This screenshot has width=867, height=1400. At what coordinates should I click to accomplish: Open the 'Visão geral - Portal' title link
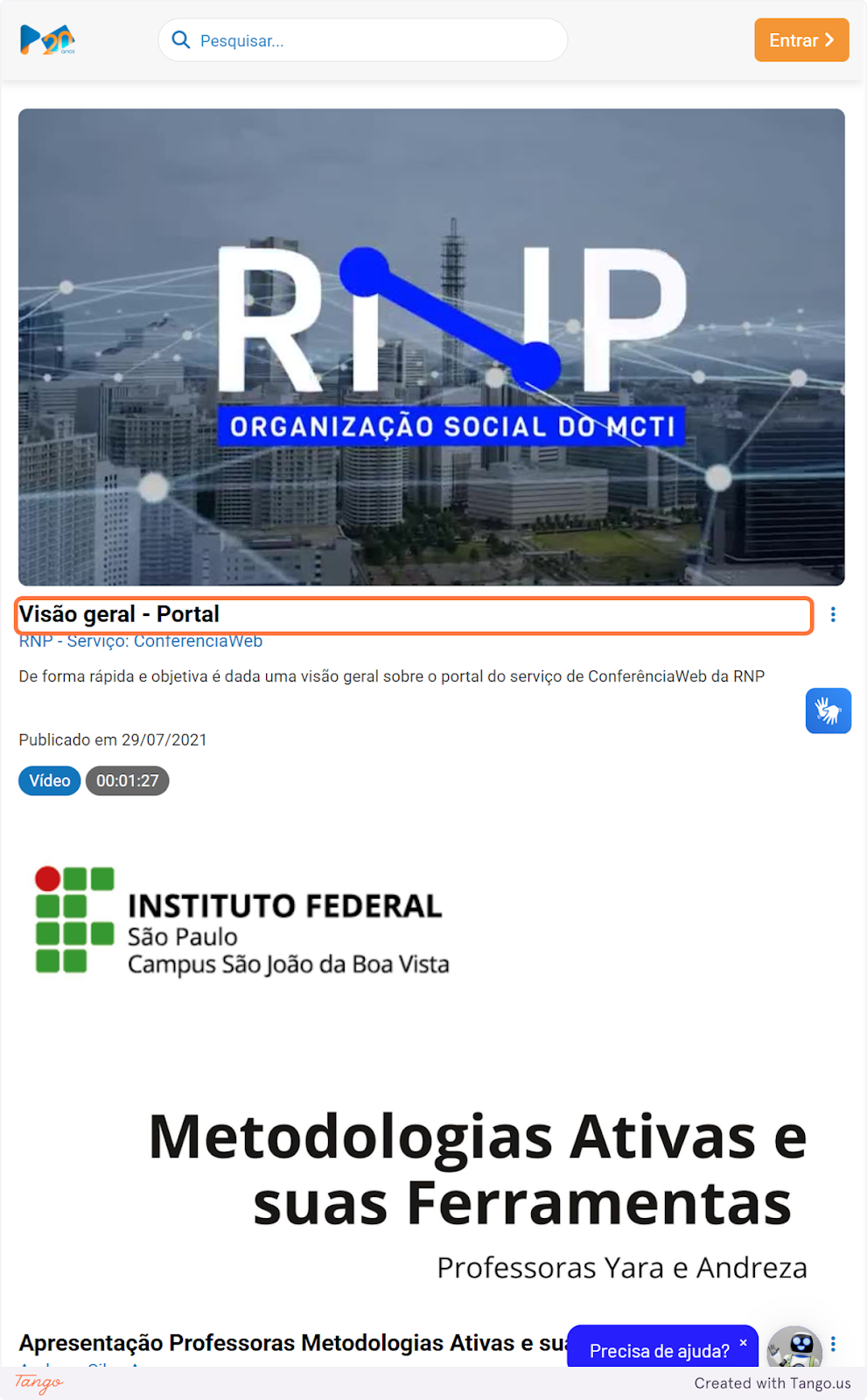click(x=120, y=614)
